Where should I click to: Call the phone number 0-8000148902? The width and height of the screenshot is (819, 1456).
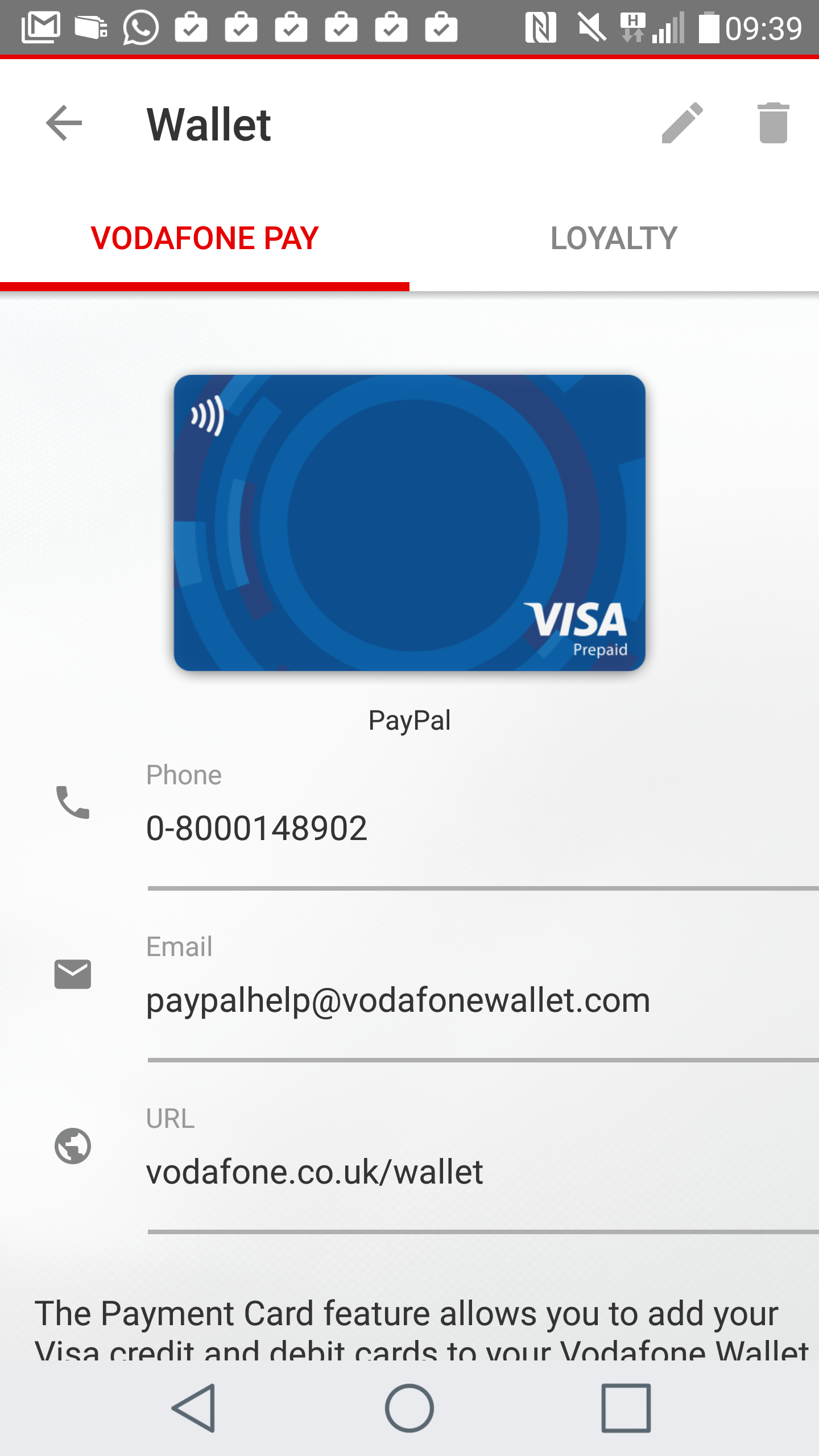(257, 828)
